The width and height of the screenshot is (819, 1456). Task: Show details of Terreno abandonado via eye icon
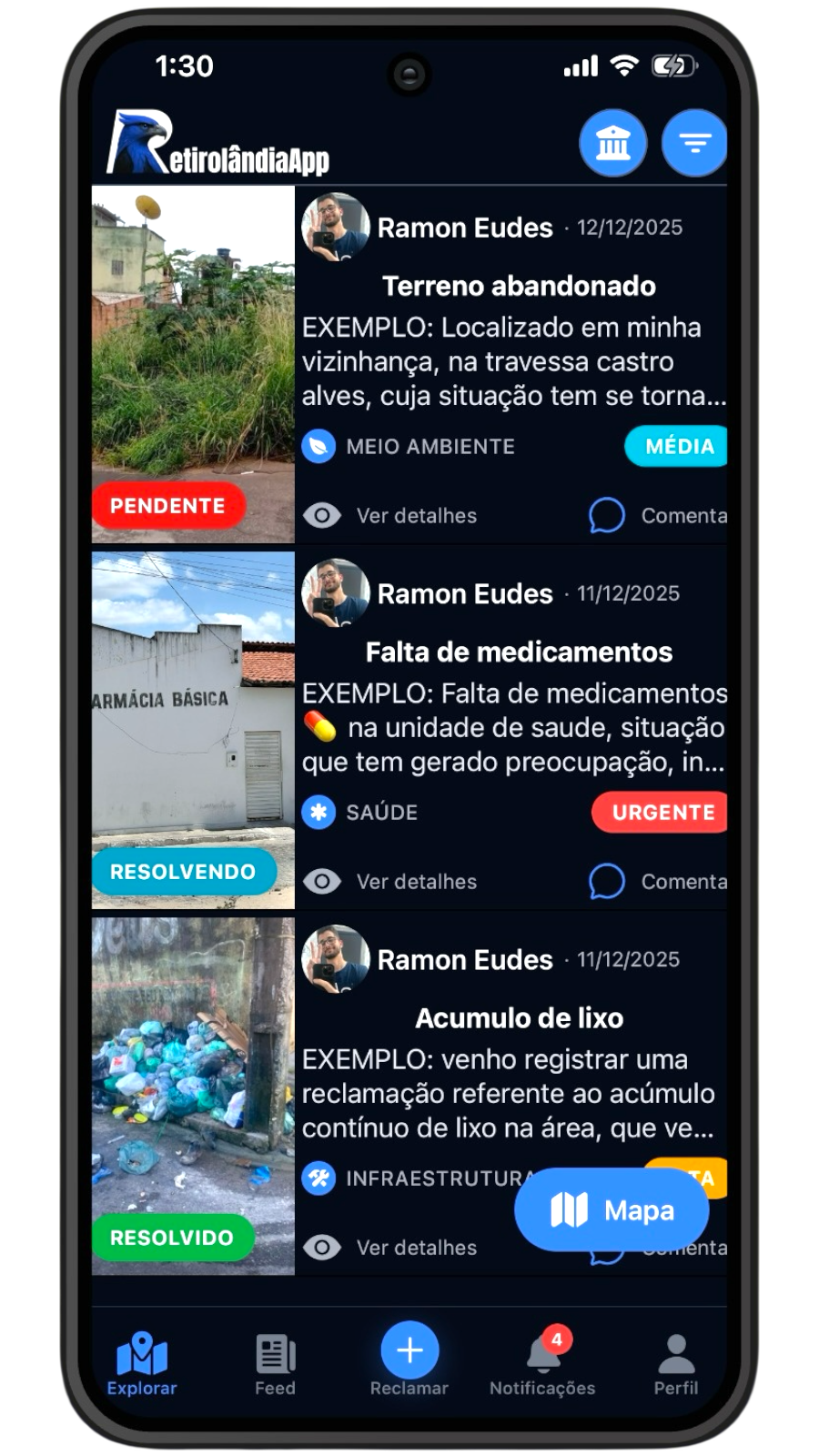tap(322, 515)
